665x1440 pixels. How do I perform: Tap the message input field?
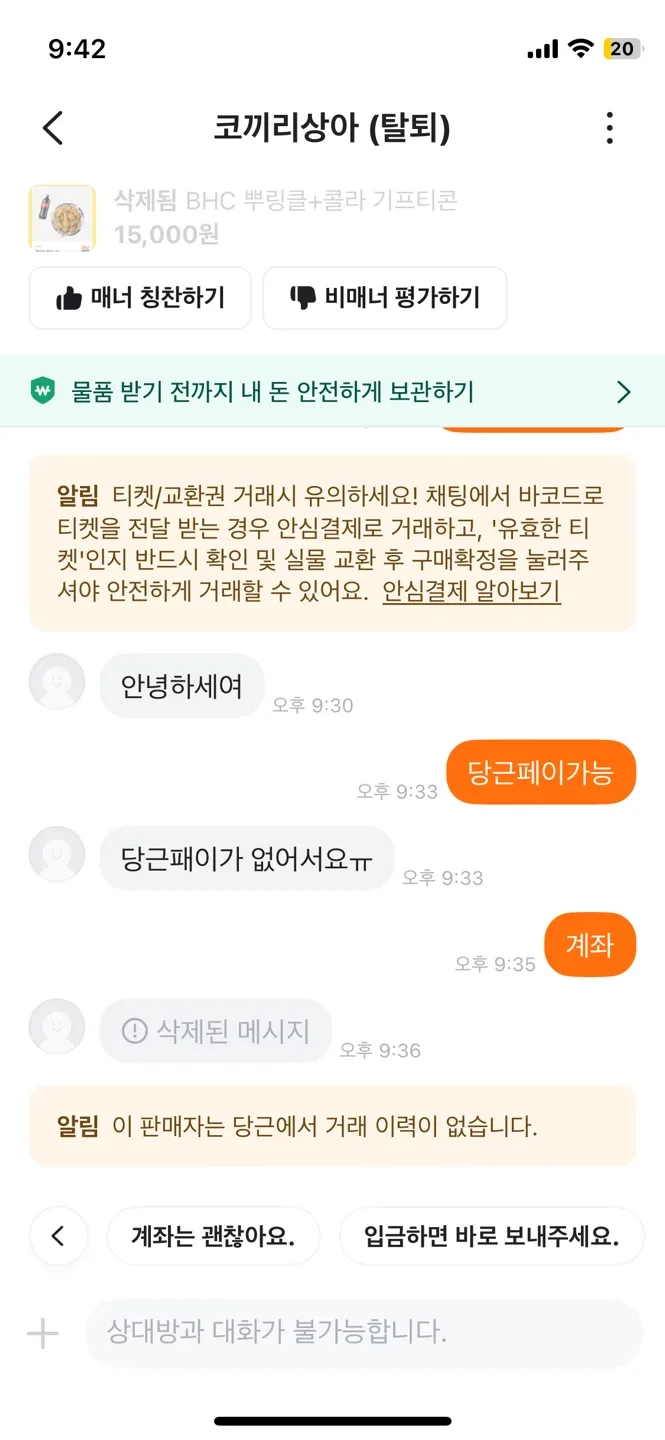(x=365, y=1333)
